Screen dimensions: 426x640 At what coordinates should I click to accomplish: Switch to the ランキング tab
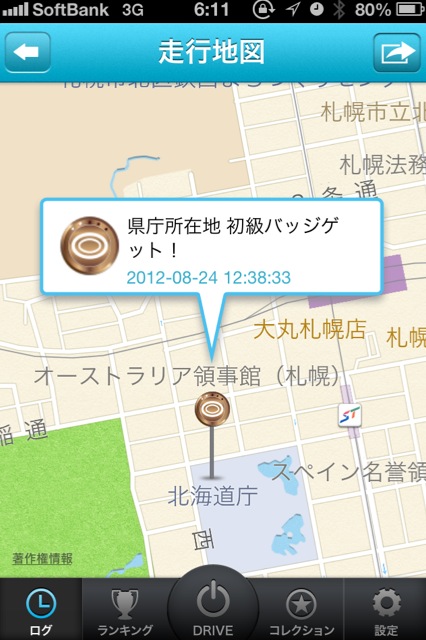pos(125,609)
